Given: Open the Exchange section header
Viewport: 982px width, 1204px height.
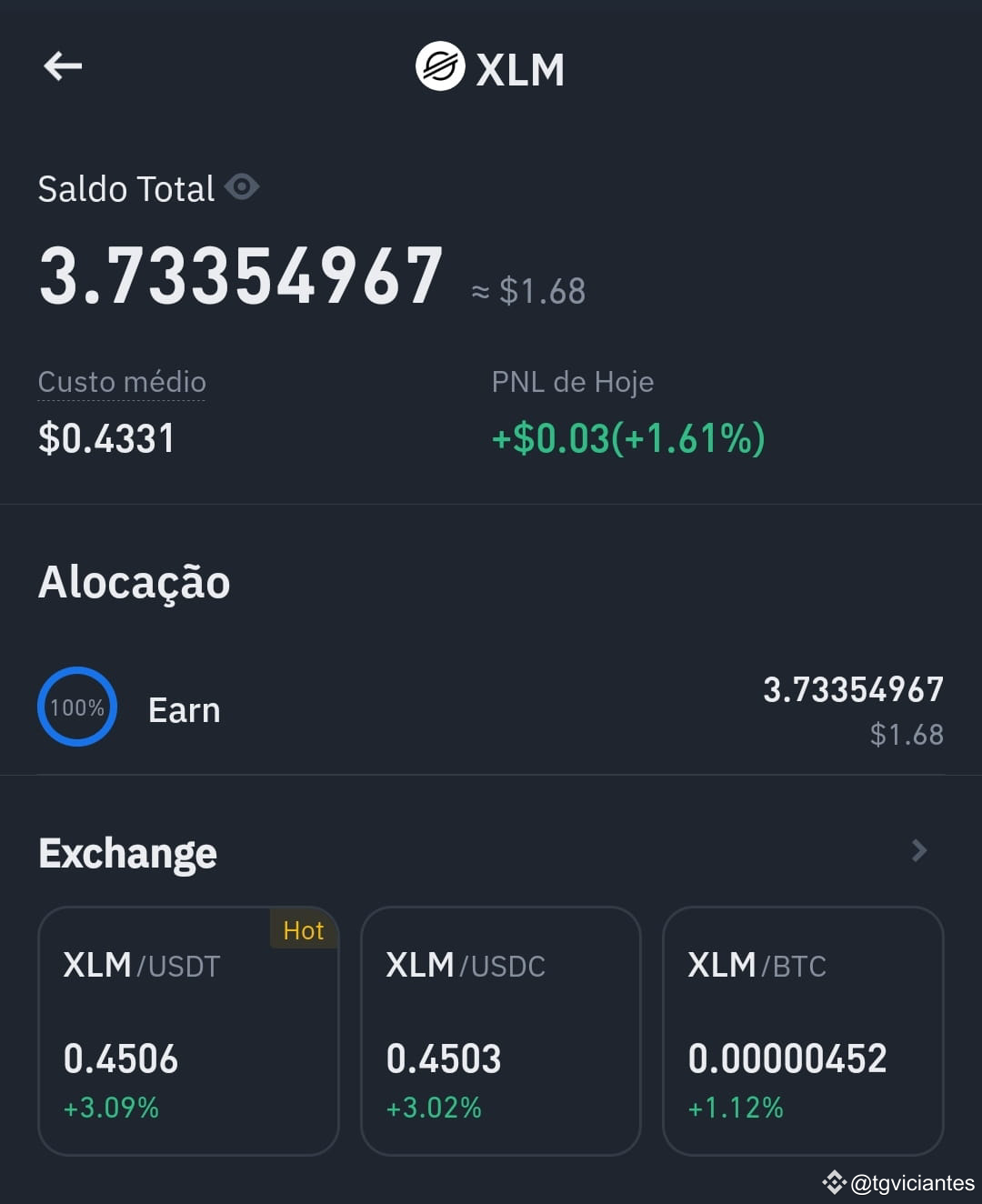Looking at the screenshot, I should 126,851.
